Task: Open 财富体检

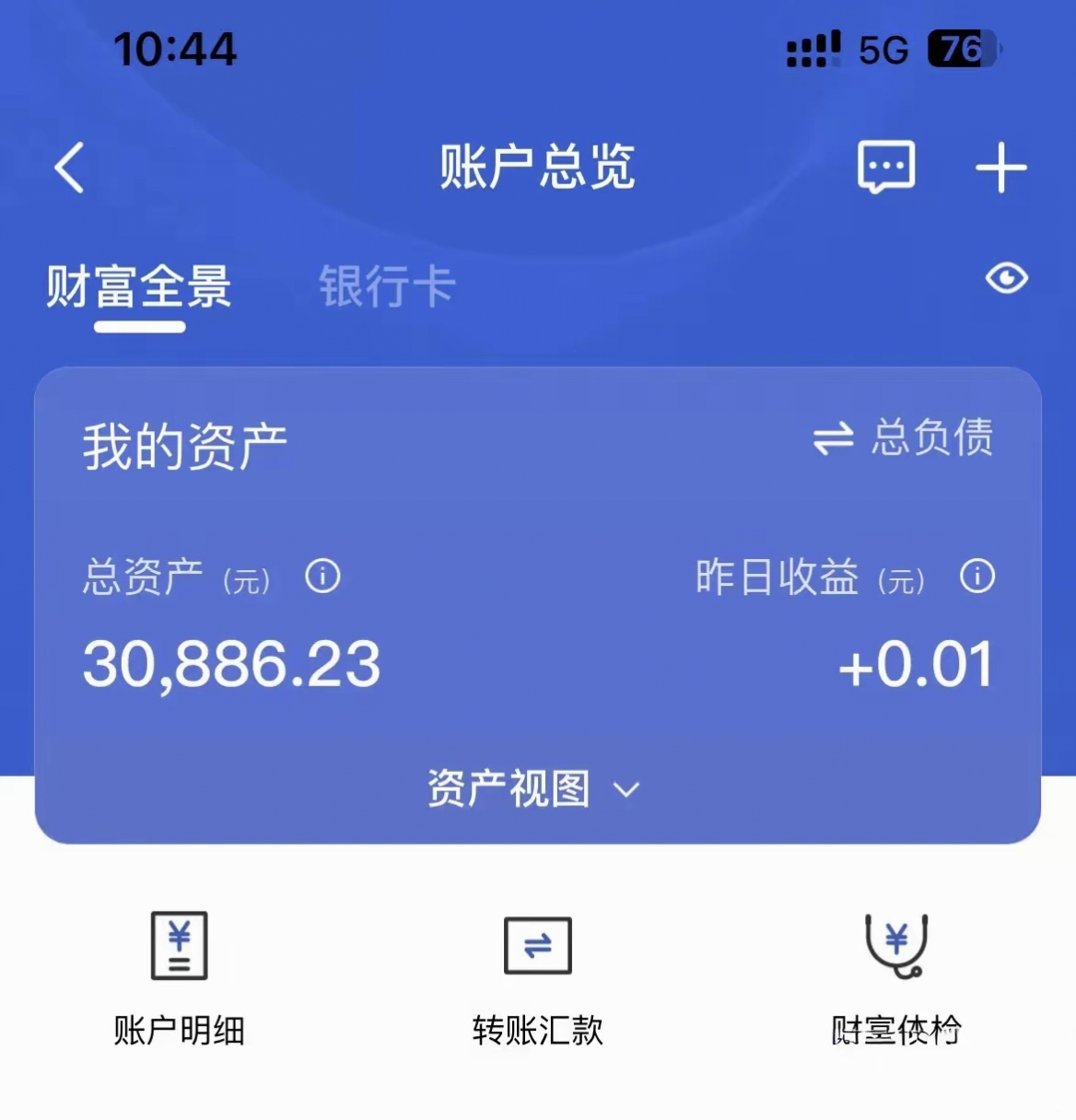Action: click(895, 976)
